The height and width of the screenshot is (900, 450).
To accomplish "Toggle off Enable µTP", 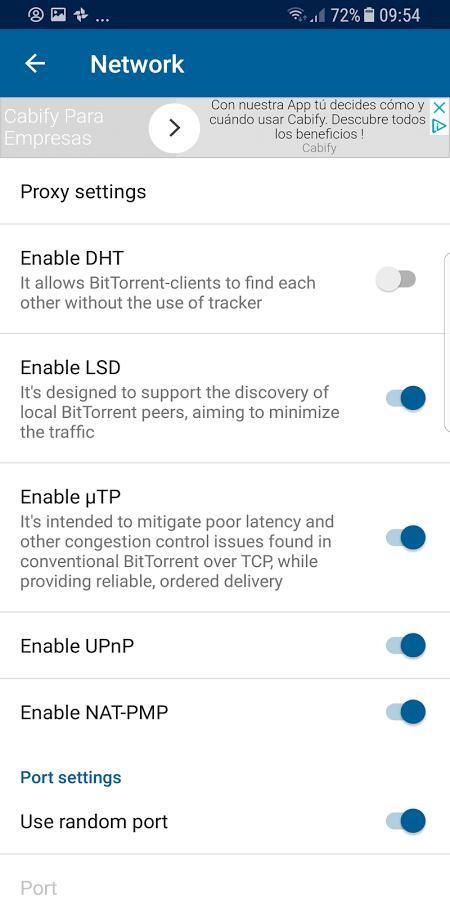I will [406, 538].
